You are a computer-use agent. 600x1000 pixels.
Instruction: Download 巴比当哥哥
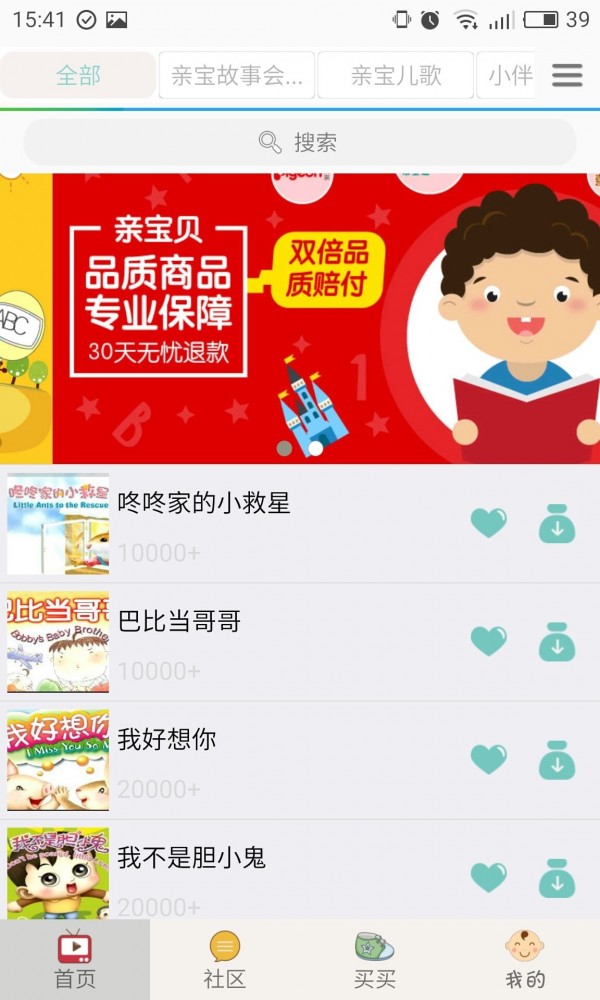click(557, 641)
